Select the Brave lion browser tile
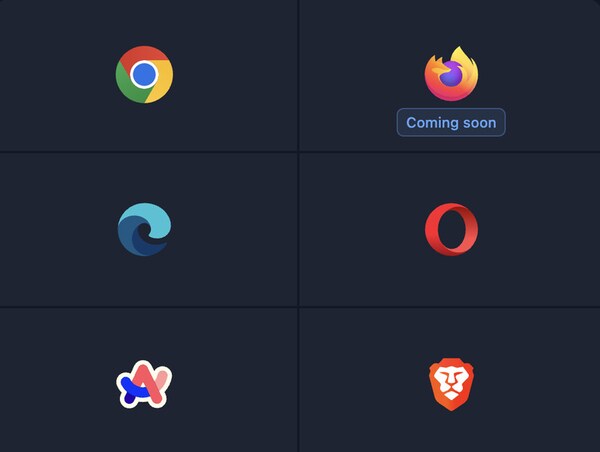Screen dimensions: 600x452 451,385
